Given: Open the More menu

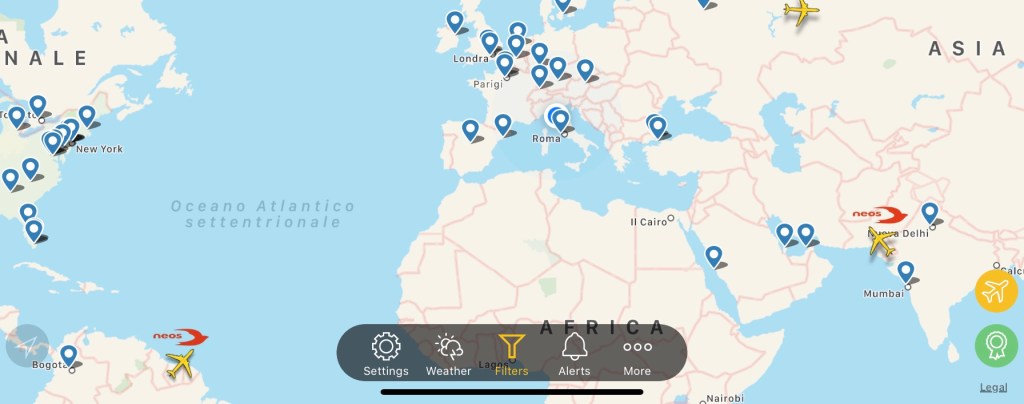Looking at the screenshot, I should tap(637, 354).
